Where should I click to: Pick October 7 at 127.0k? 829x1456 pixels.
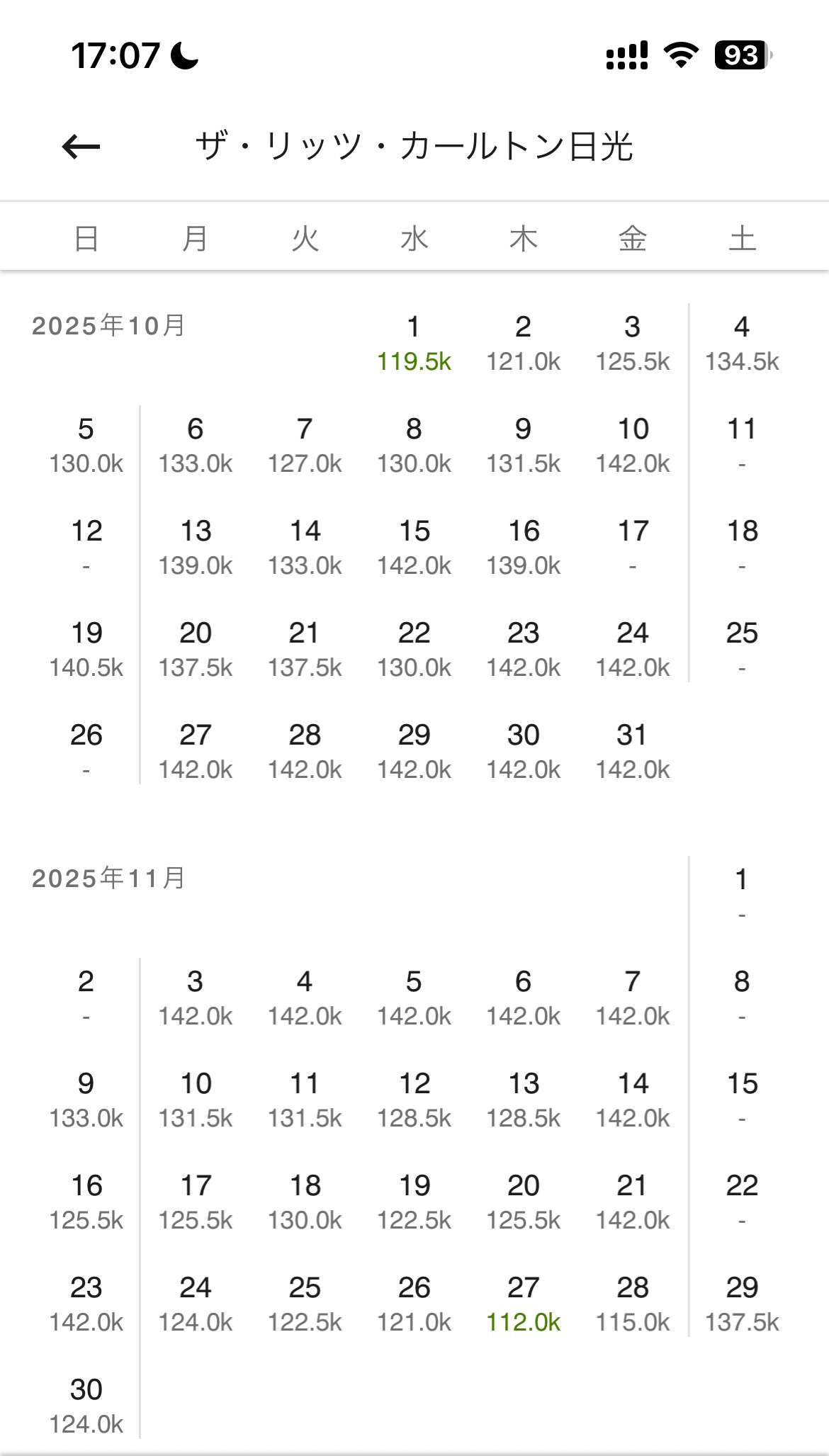pyautogui.click(x=305, y=446)
